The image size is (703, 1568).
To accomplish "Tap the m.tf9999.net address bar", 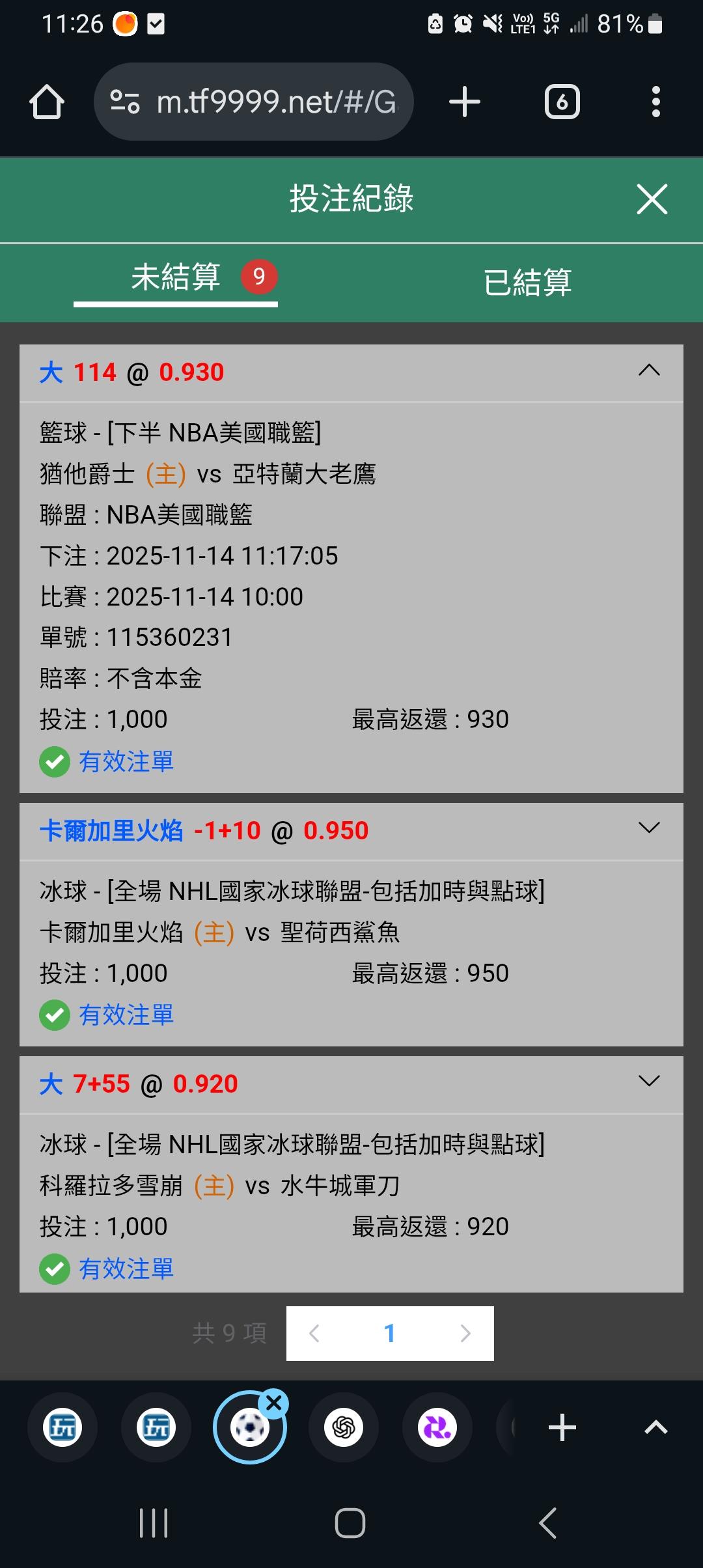I will tap(254, 102).
